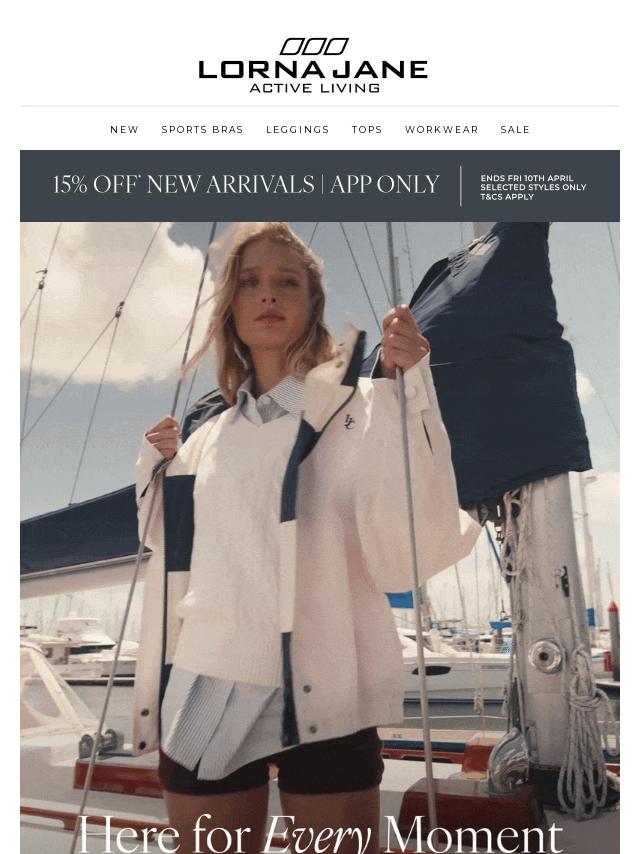
Task: Open the NEW category link
Action: pyautogui.click(x=124, y=130)
